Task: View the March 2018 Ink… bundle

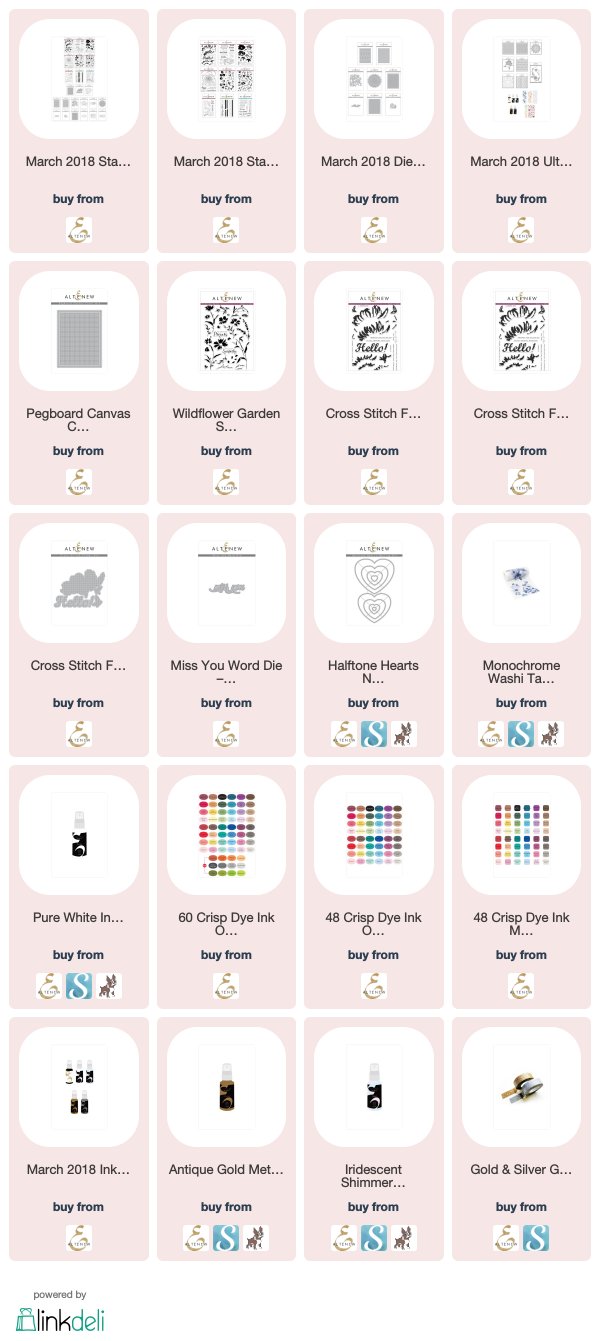Action: tap(78, 1139)
